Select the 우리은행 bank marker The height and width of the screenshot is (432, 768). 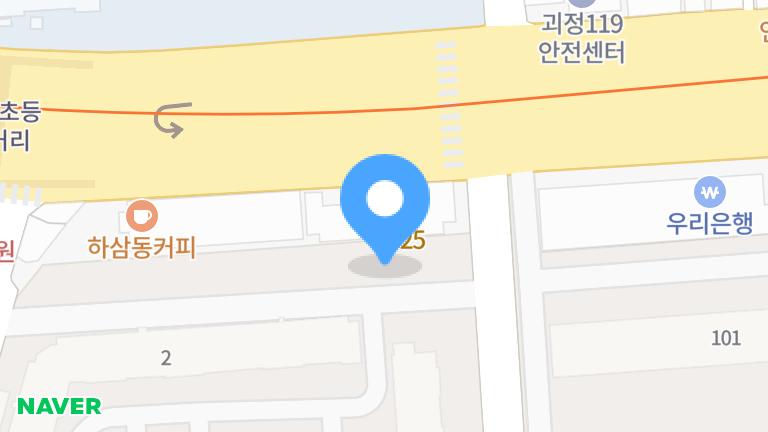pos(710,192)
